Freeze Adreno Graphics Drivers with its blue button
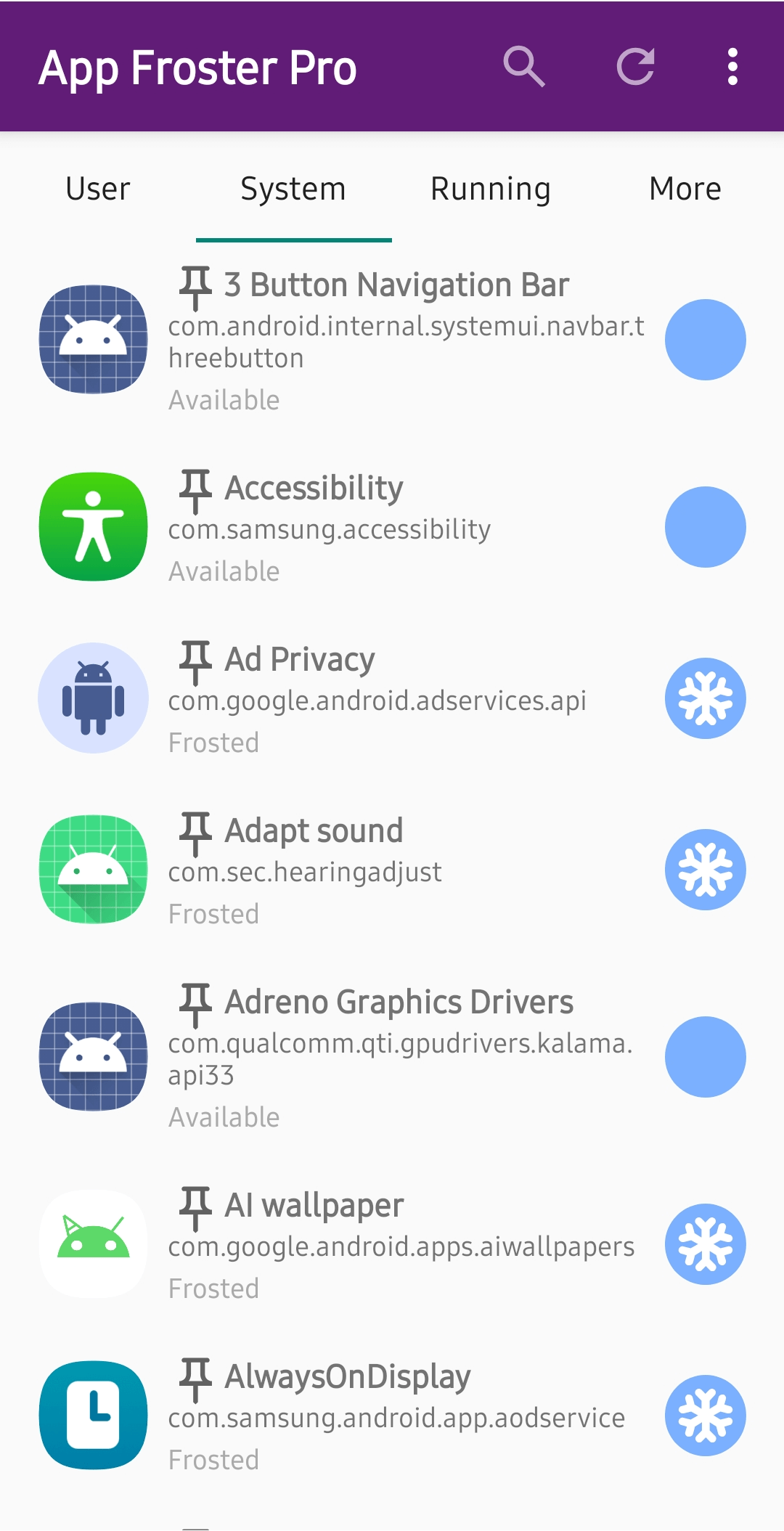This screenshot has width=784, height=1531. pos(705,1057)
